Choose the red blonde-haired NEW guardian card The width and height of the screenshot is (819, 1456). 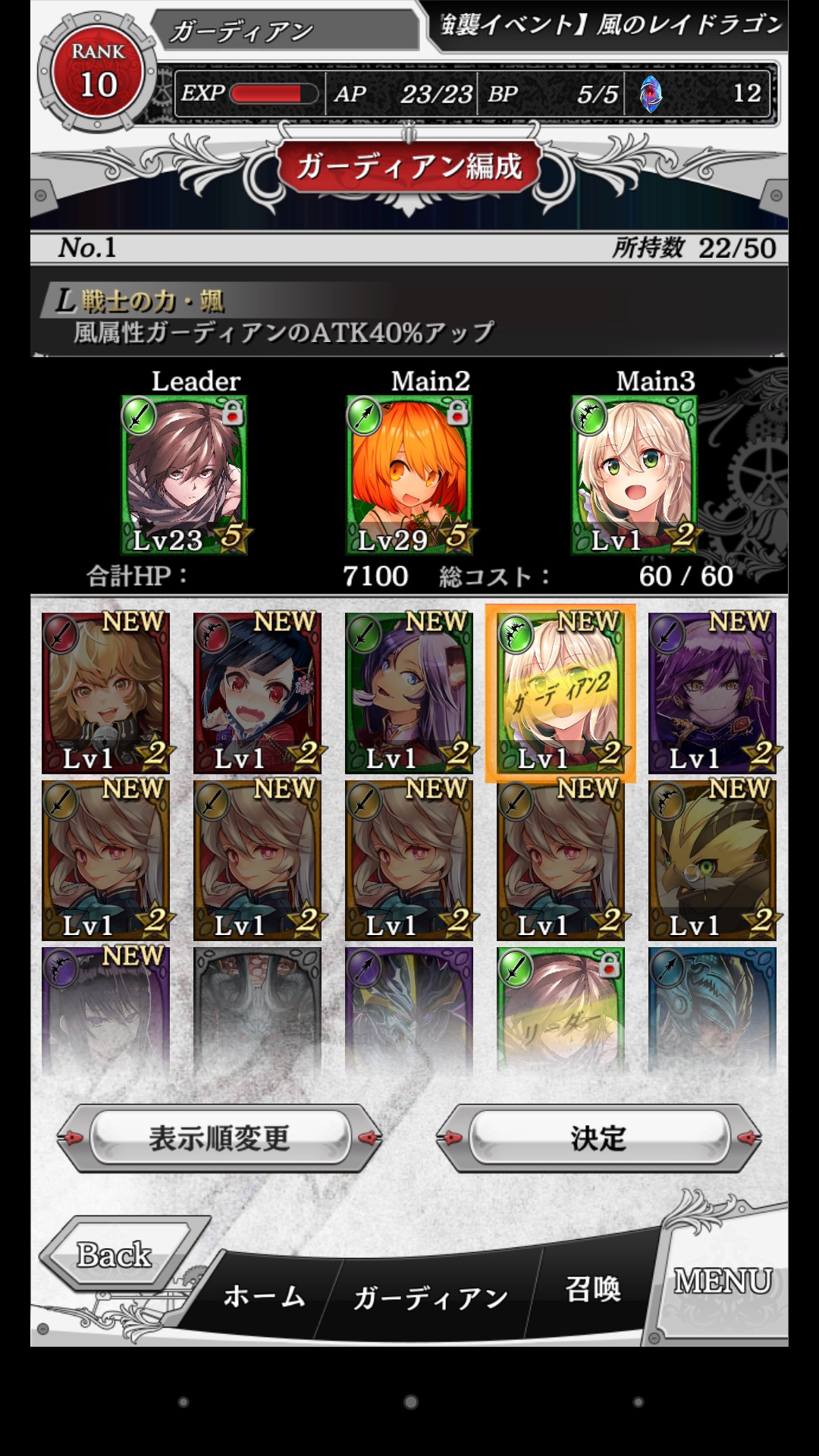106,693
